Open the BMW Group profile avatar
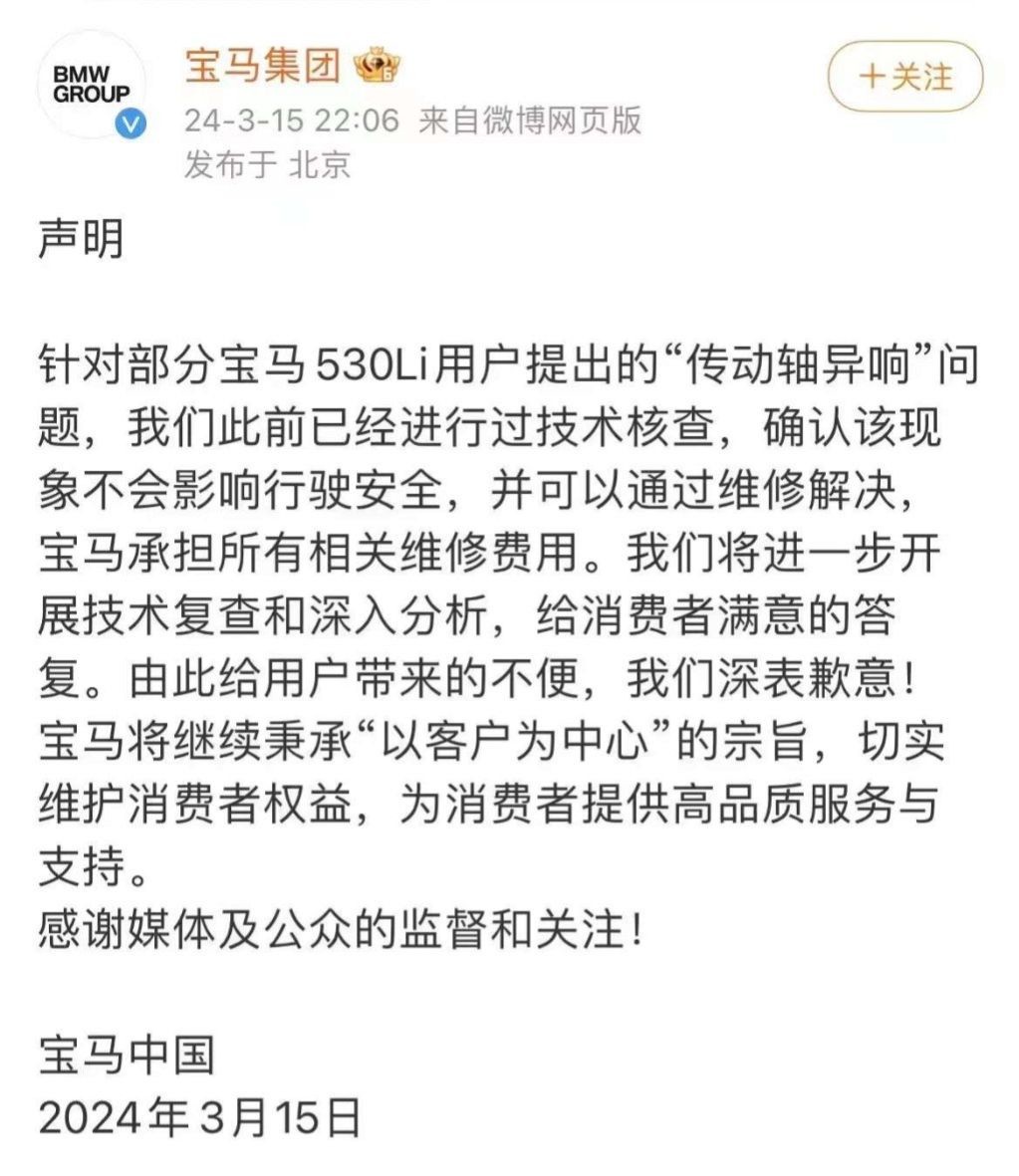1019x1176 pixels. [x=92, y=86]
